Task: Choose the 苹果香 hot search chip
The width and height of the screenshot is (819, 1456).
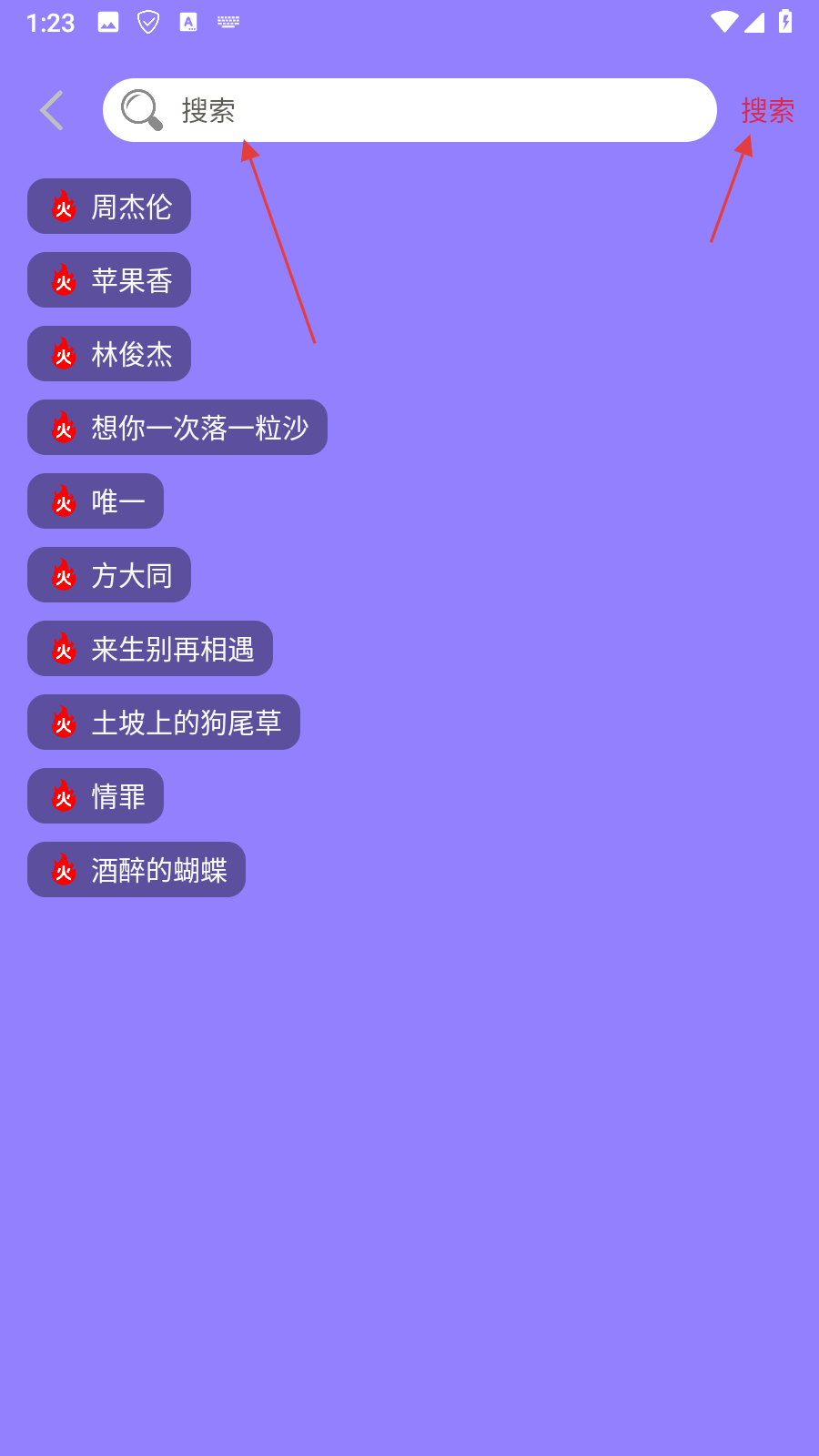Action: click(x=109, y=280)
